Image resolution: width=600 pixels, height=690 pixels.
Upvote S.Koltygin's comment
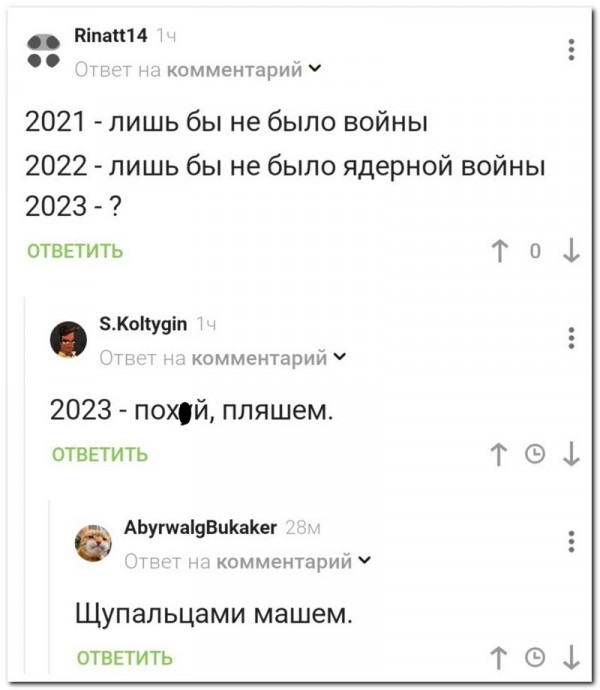point(498,454)
